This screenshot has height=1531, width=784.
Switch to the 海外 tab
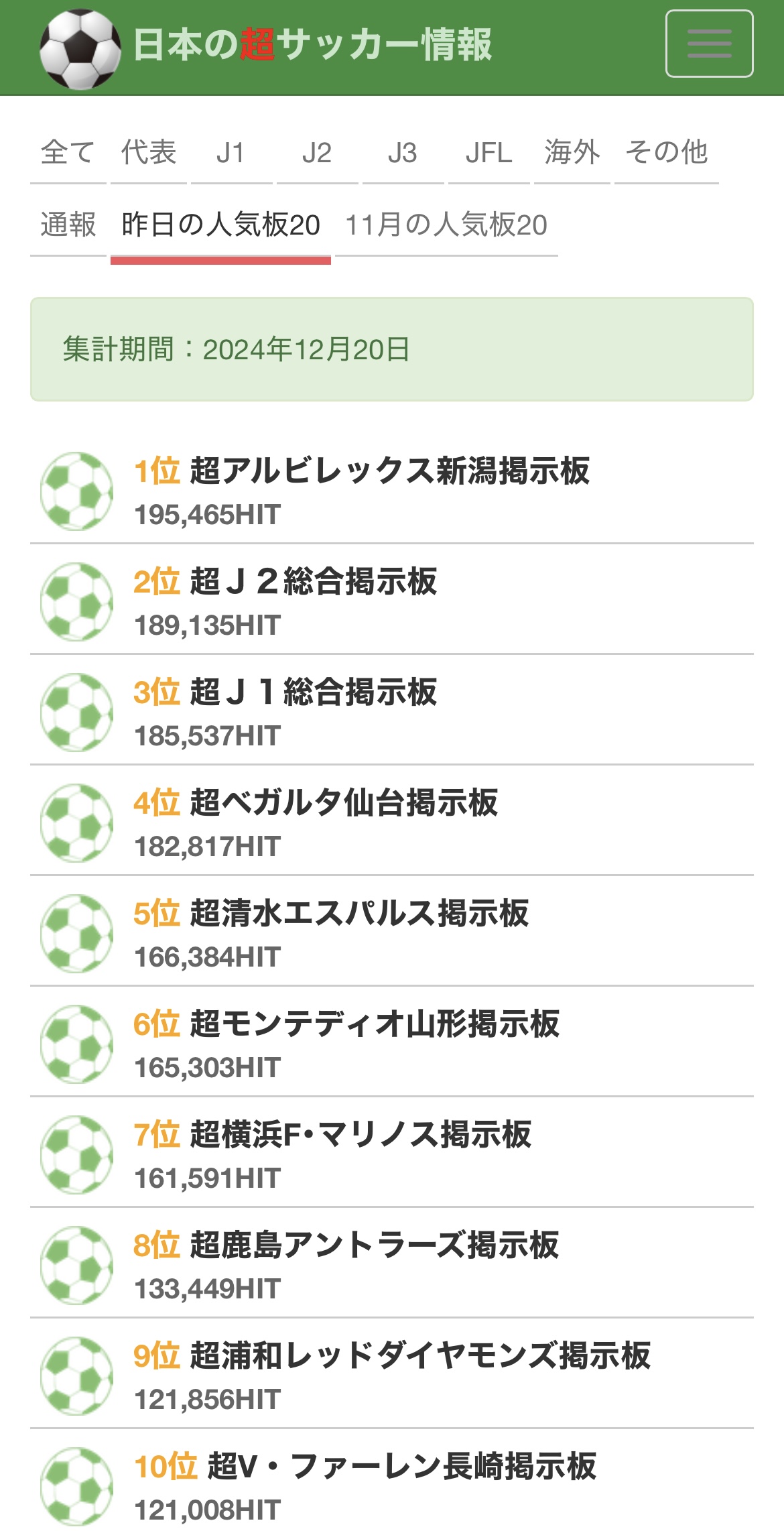point(572,152)
